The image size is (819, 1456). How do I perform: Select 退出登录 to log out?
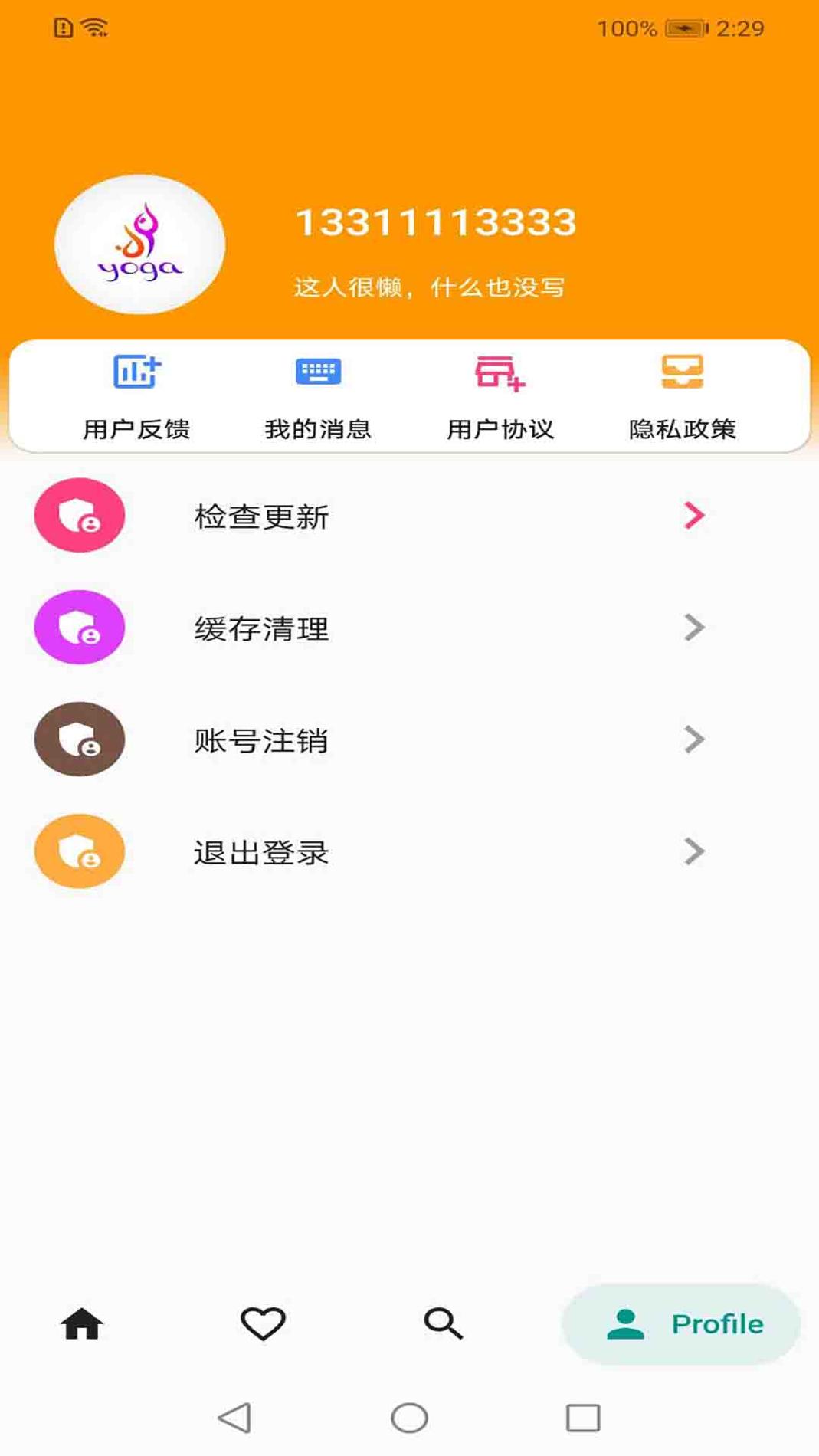(x=260, y=852)
